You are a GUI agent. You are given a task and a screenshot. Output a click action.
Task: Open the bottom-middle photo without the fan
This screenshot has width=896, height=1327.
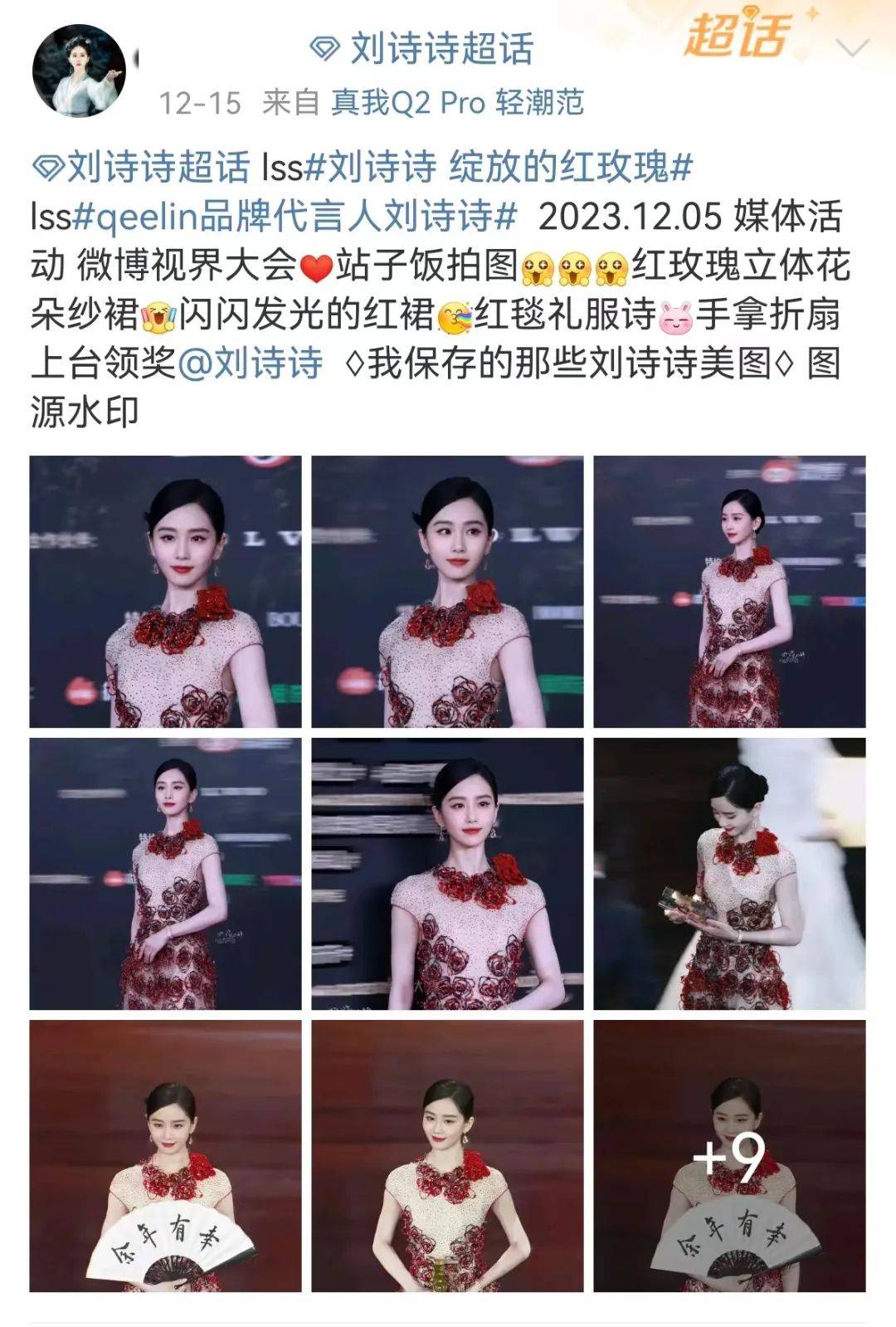447,1156
